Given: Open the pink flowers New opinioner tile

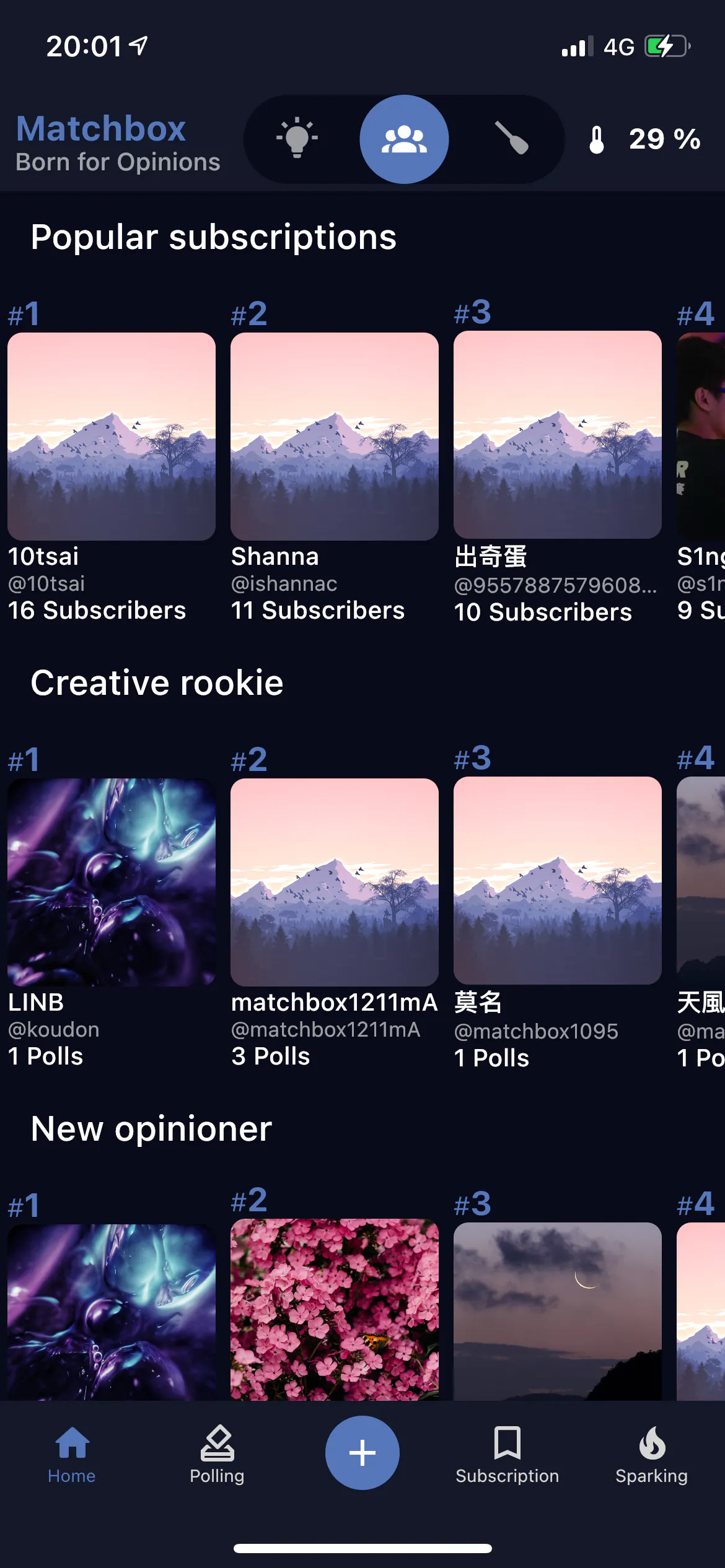Looking at the screenshot, I should pos(335,1309).
